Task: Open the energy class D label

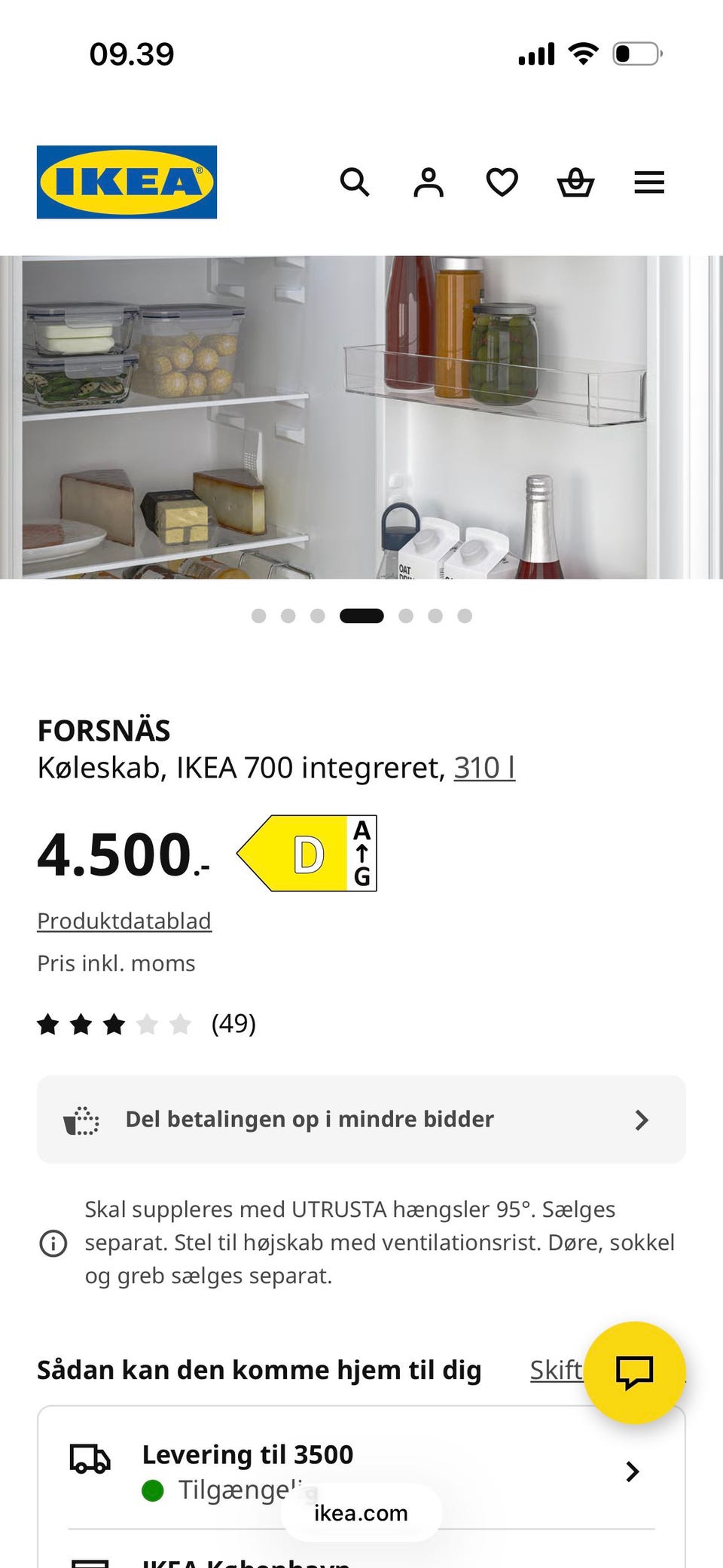Action: tap(309, 853)
